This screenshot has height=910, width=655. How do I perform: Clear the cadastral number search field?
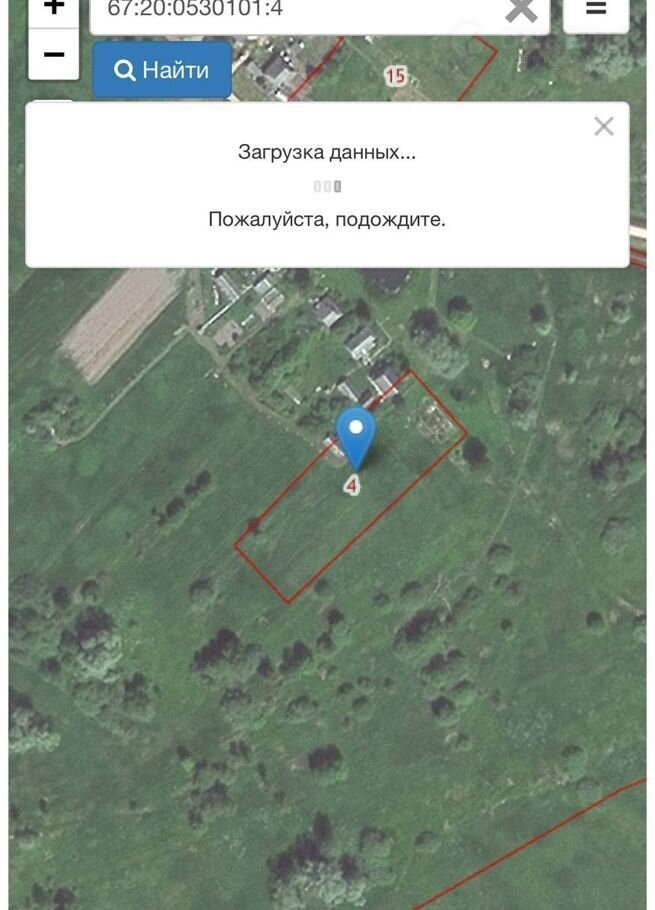(x=521, y=10)
